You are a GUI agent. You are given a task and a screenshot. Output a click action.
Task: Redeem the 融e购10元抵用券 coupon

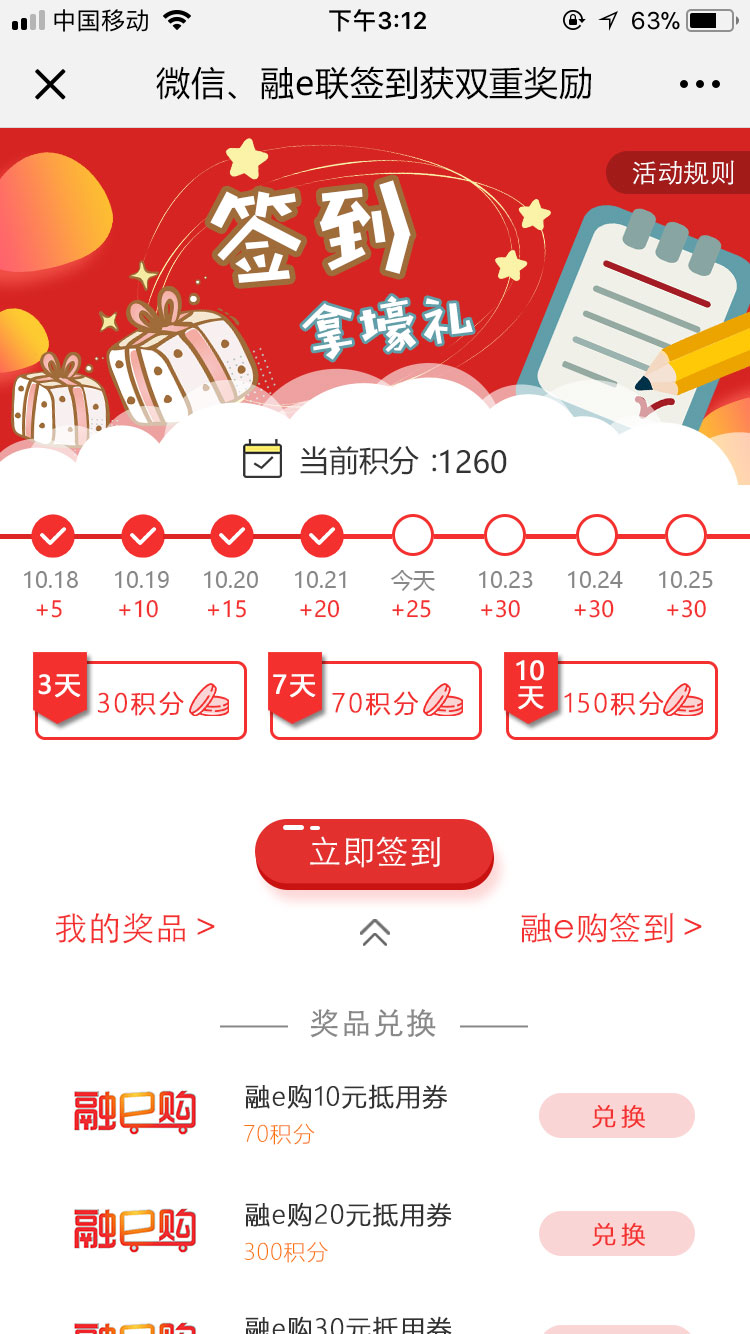click(617, 1116)
